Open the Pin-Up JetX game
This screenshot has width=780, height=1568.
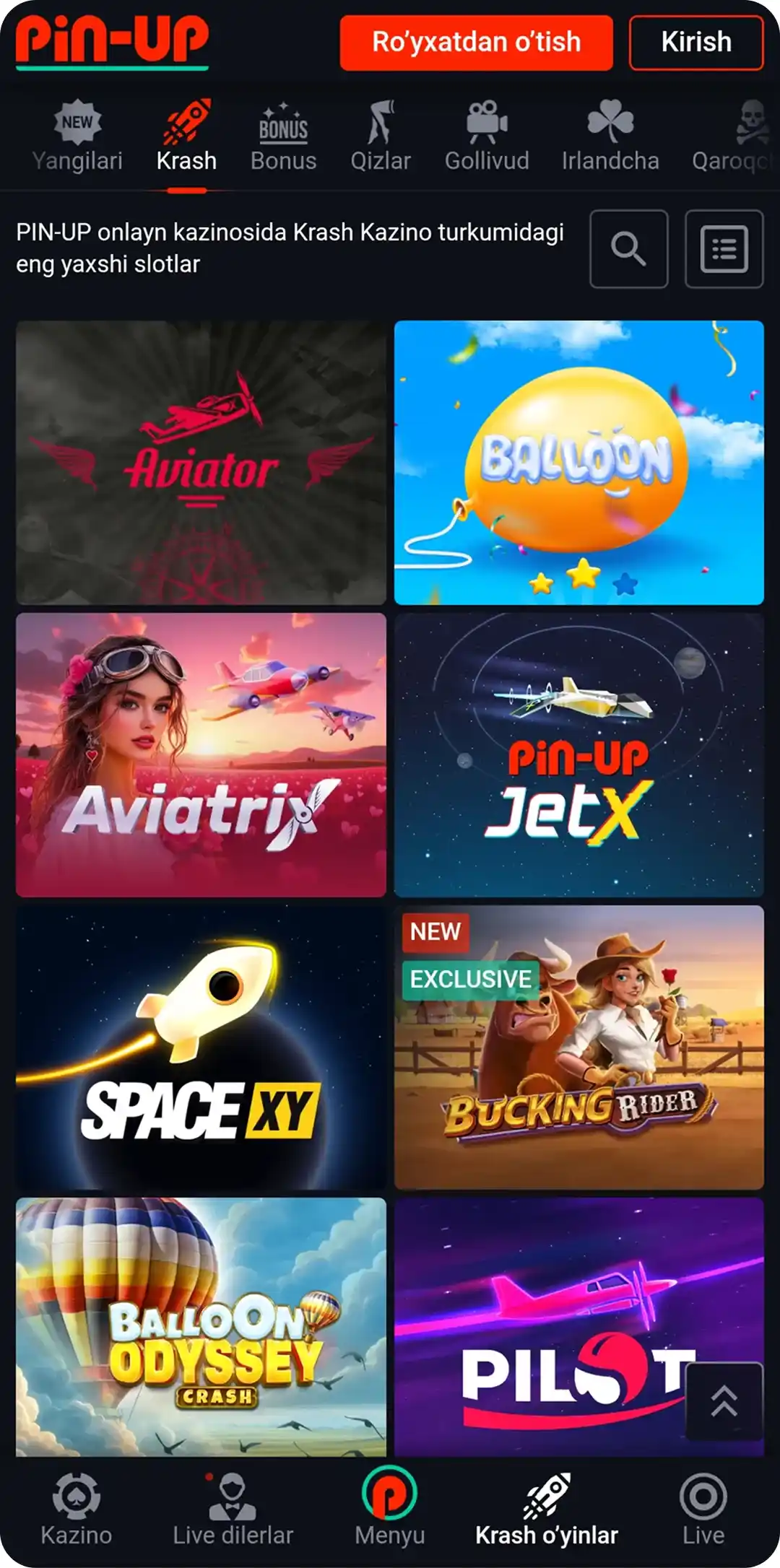578,754
